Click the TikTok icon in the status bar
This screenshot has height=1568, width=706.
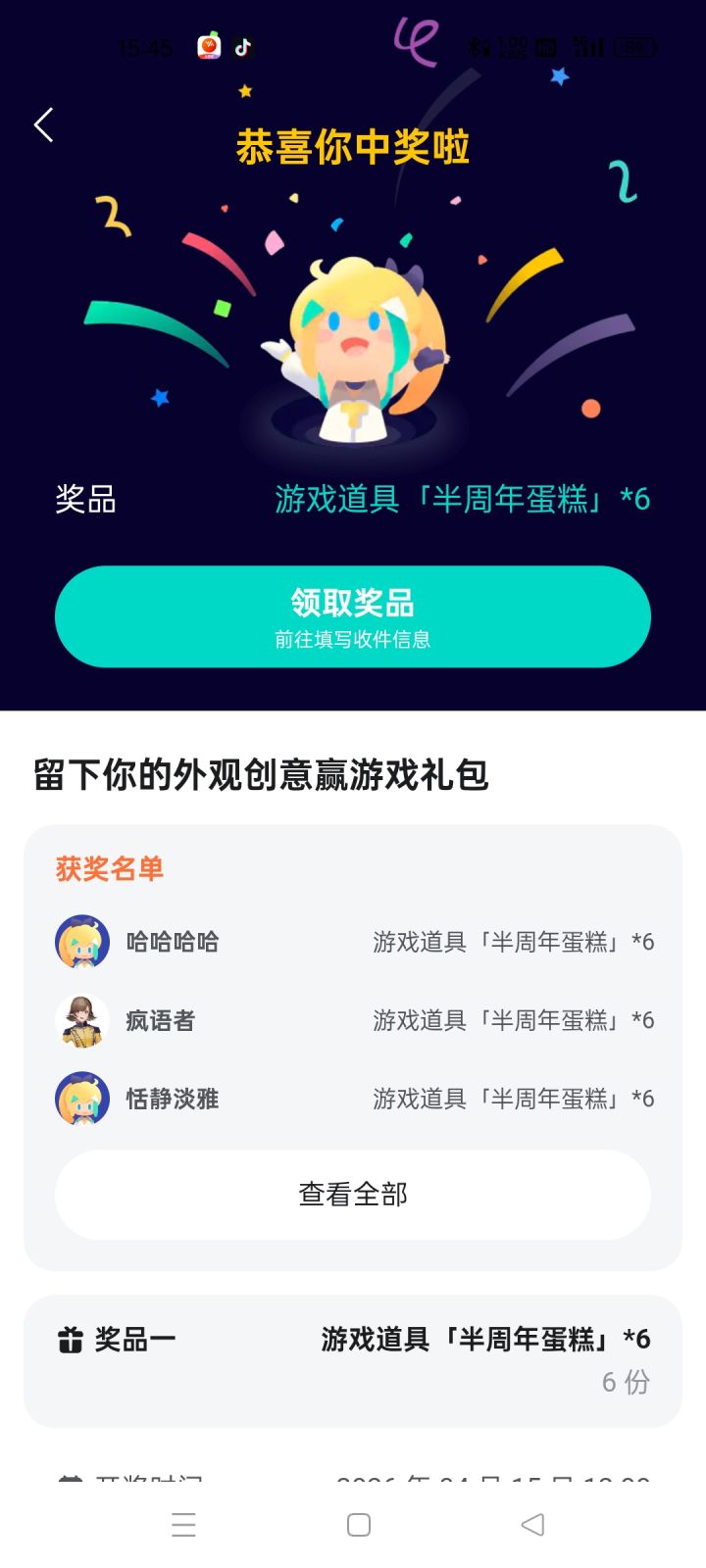(245, 46)
